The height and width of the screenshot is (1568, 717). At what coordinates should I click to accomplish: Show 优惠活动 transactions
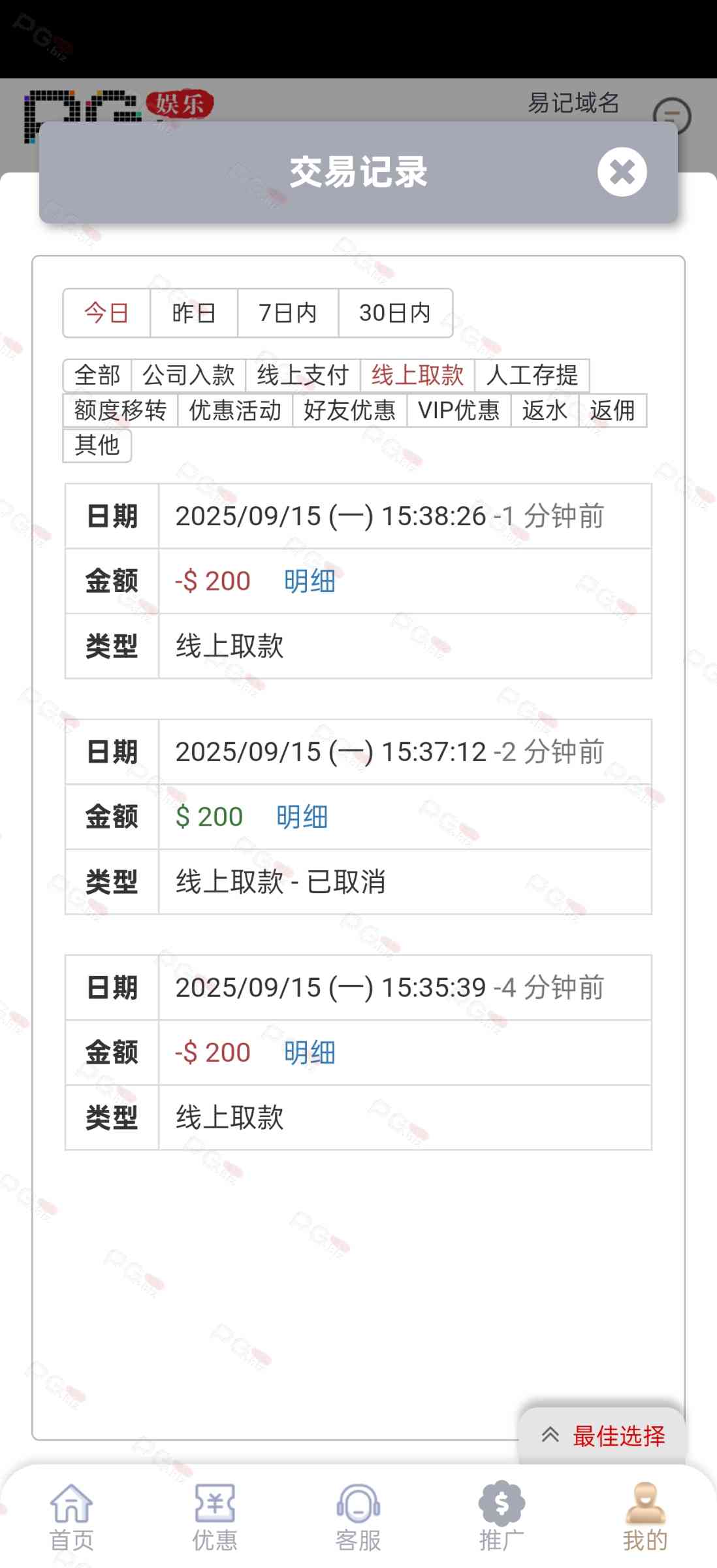[235, 410]
